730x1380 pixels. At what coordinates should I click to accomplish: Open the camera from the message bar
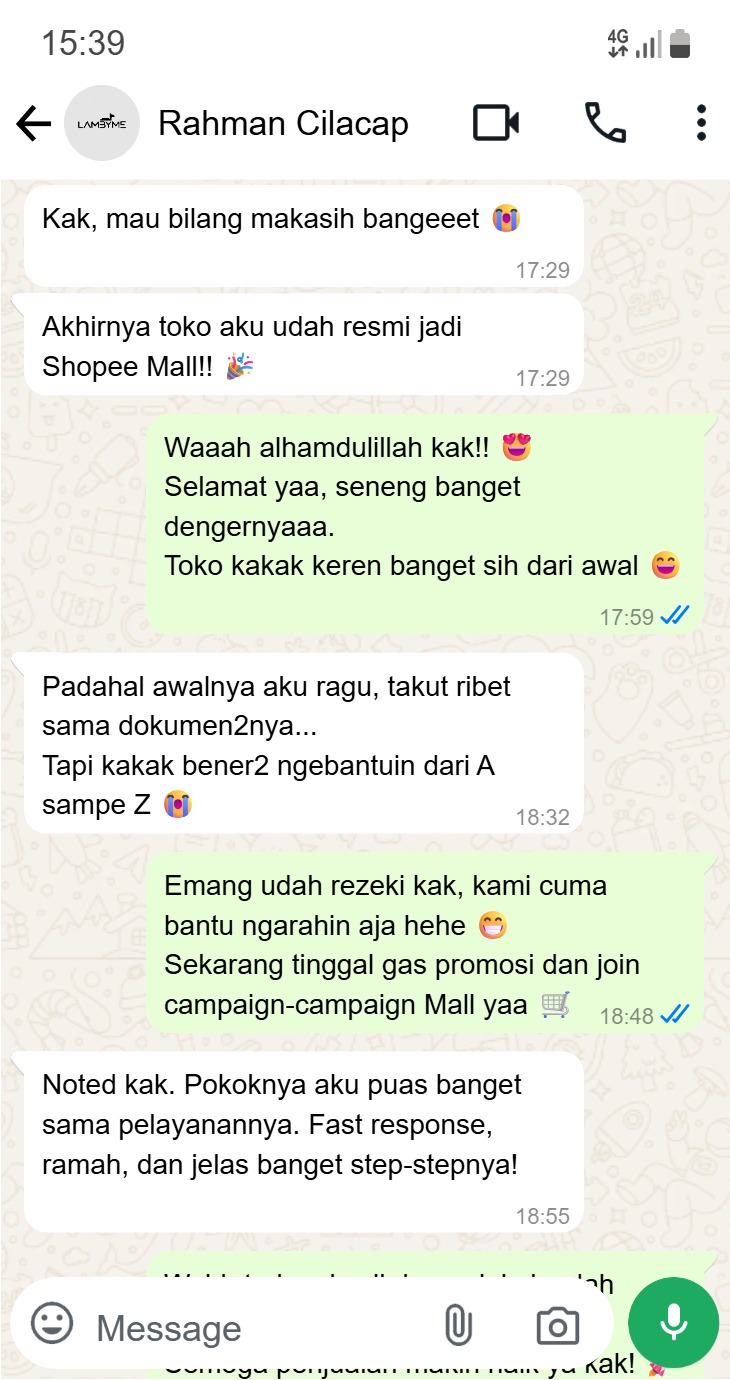click(557, 1326)
